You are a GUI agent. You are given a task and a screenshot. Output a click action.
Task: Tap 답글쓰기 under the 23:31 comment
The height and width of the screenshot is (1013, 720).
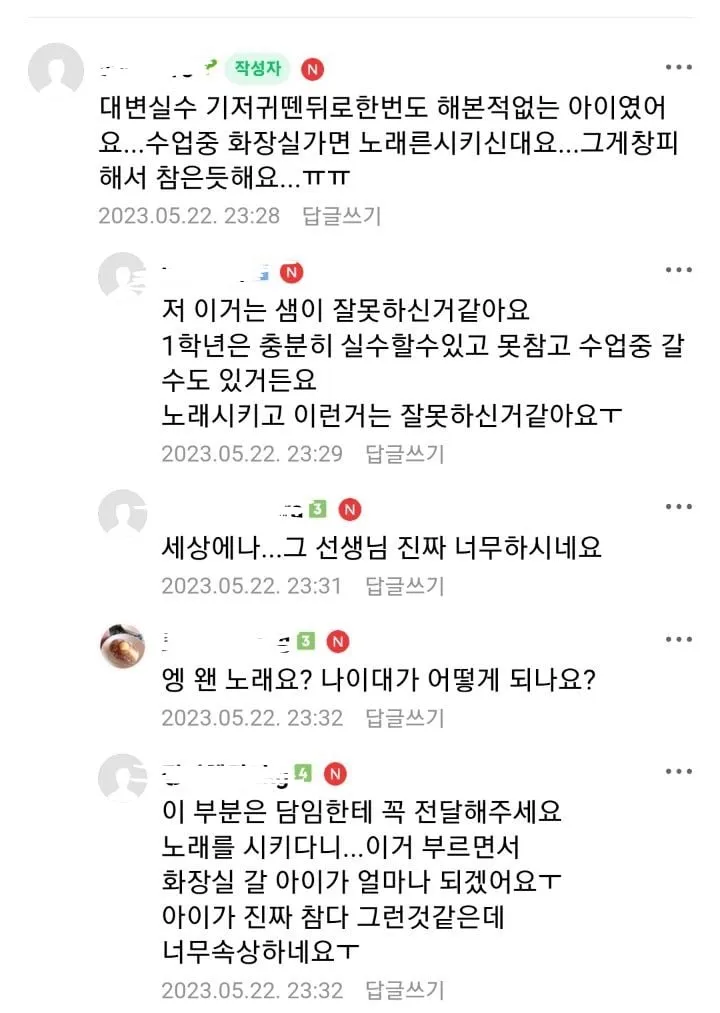tap(403, 586)
